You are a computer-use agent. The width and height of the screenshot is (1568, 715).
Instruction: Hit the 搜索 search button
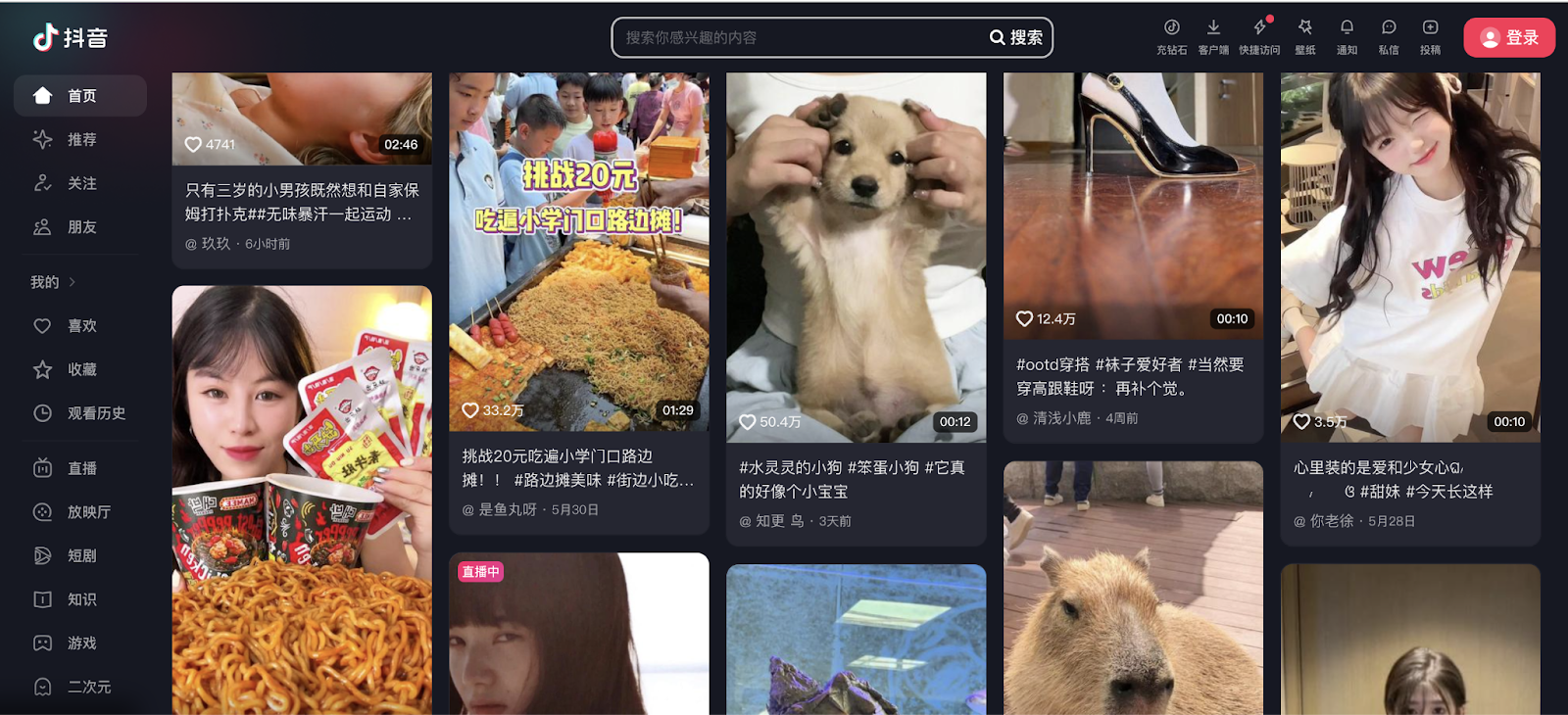[1016, 37]
